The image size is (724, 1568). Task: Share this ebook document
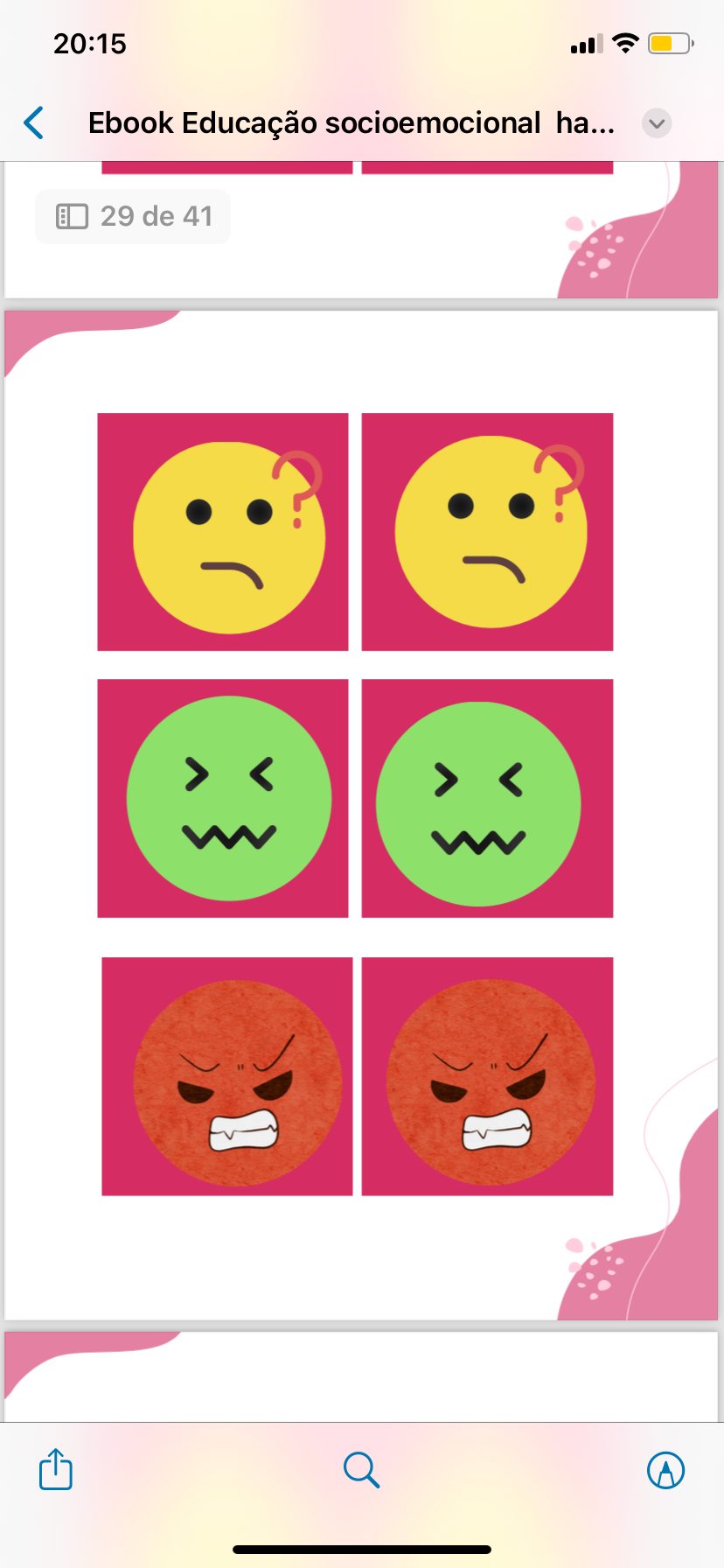tap(56, 1469)
